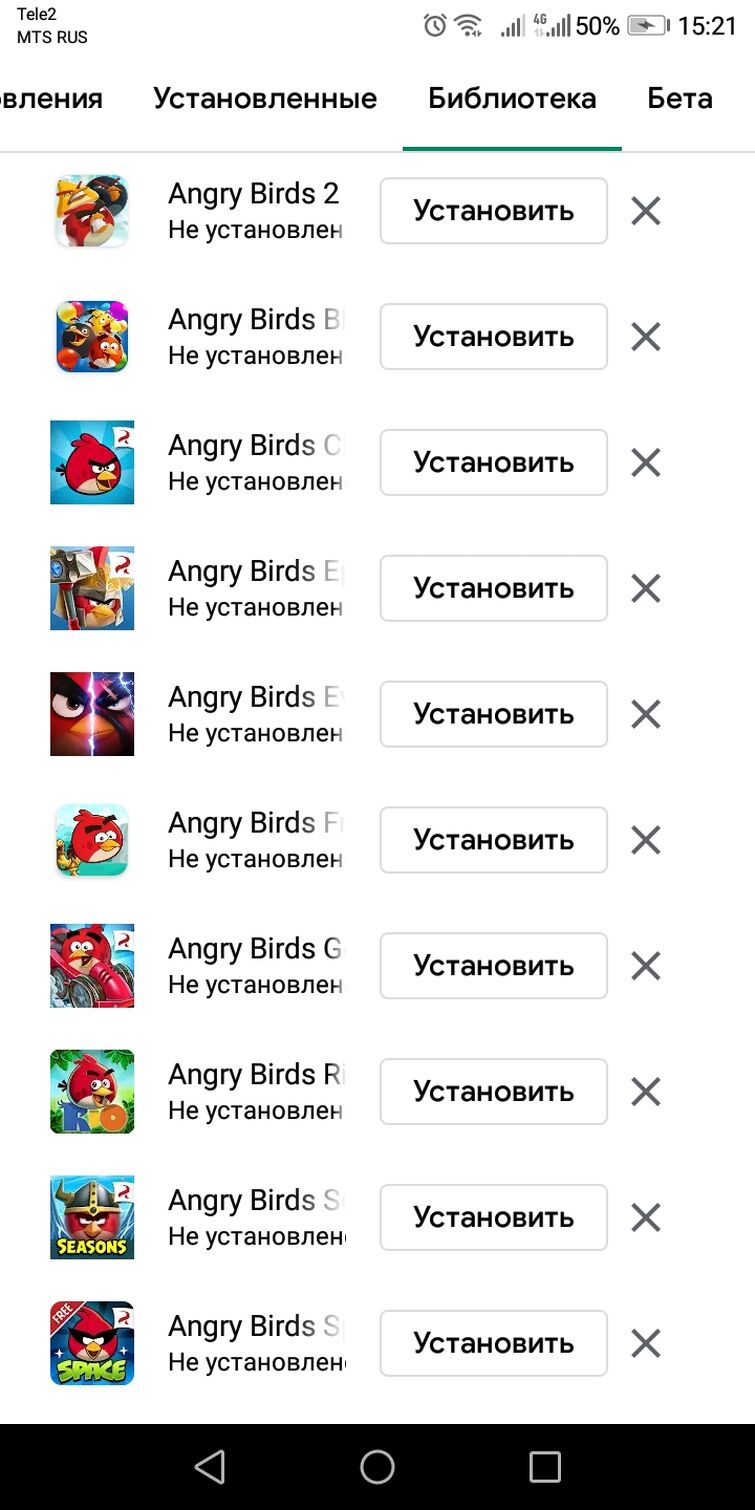Remove the kart racing Angry Birds entry

(646, 966)
